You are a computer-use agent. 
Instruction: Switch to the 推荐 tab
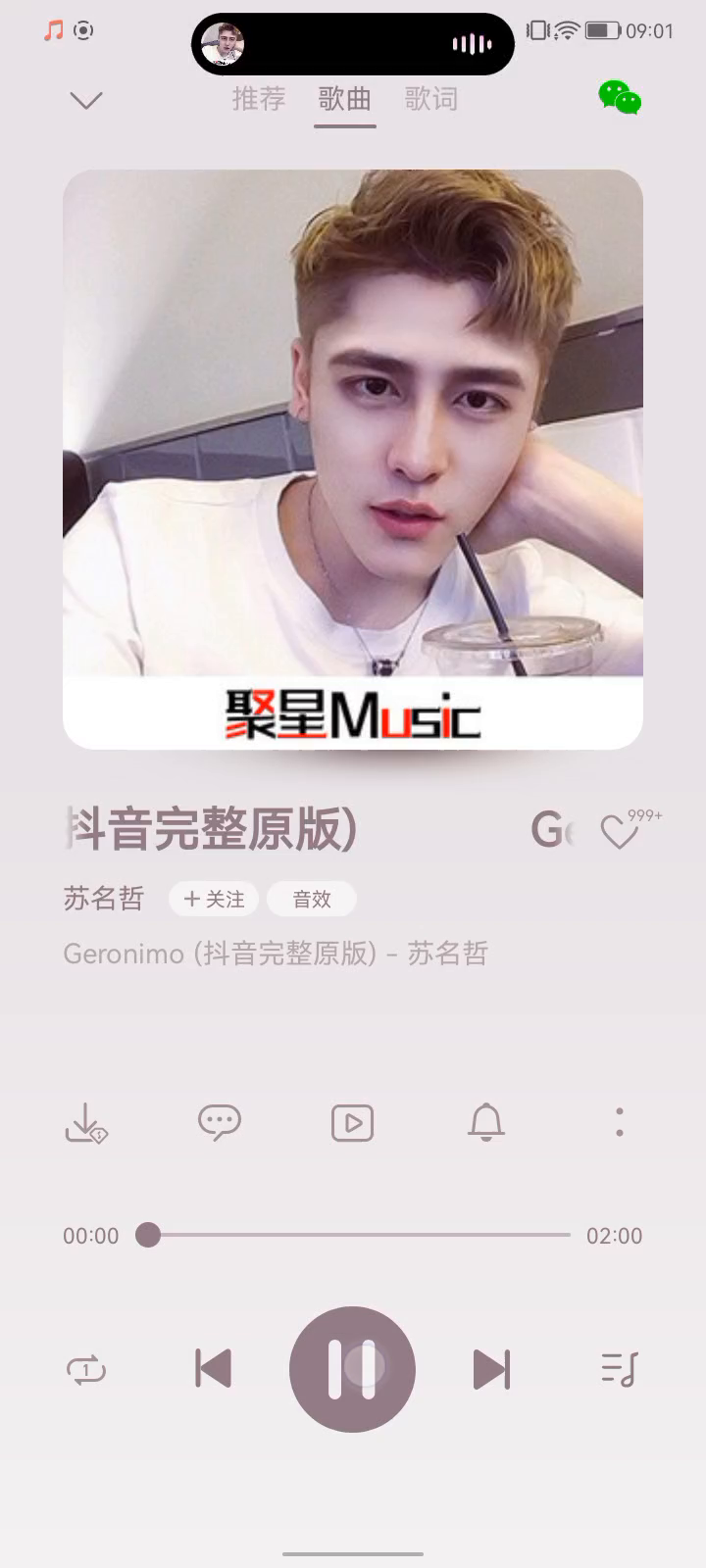(x=259, y=99)
